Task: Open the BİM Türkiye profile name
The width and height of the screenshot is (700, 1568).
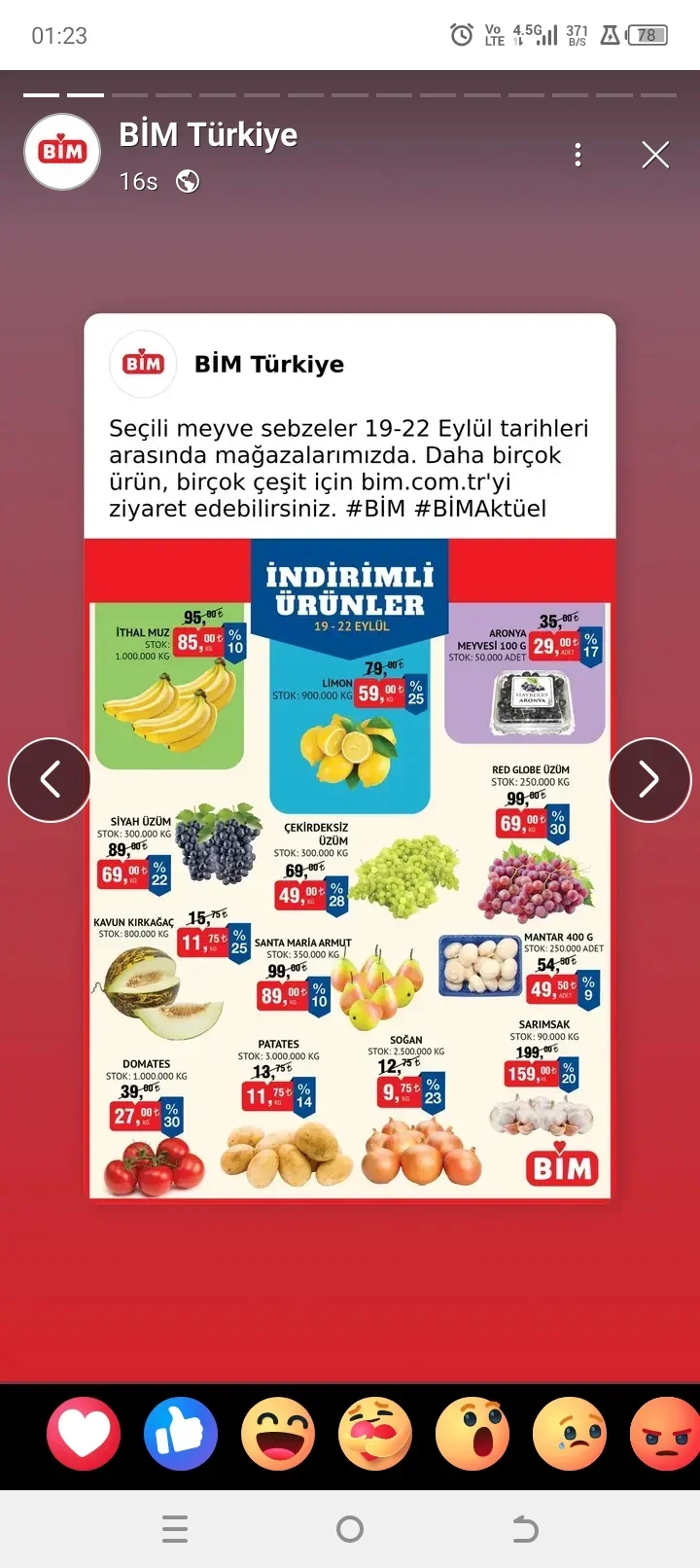Action: [x=207, y=135]
